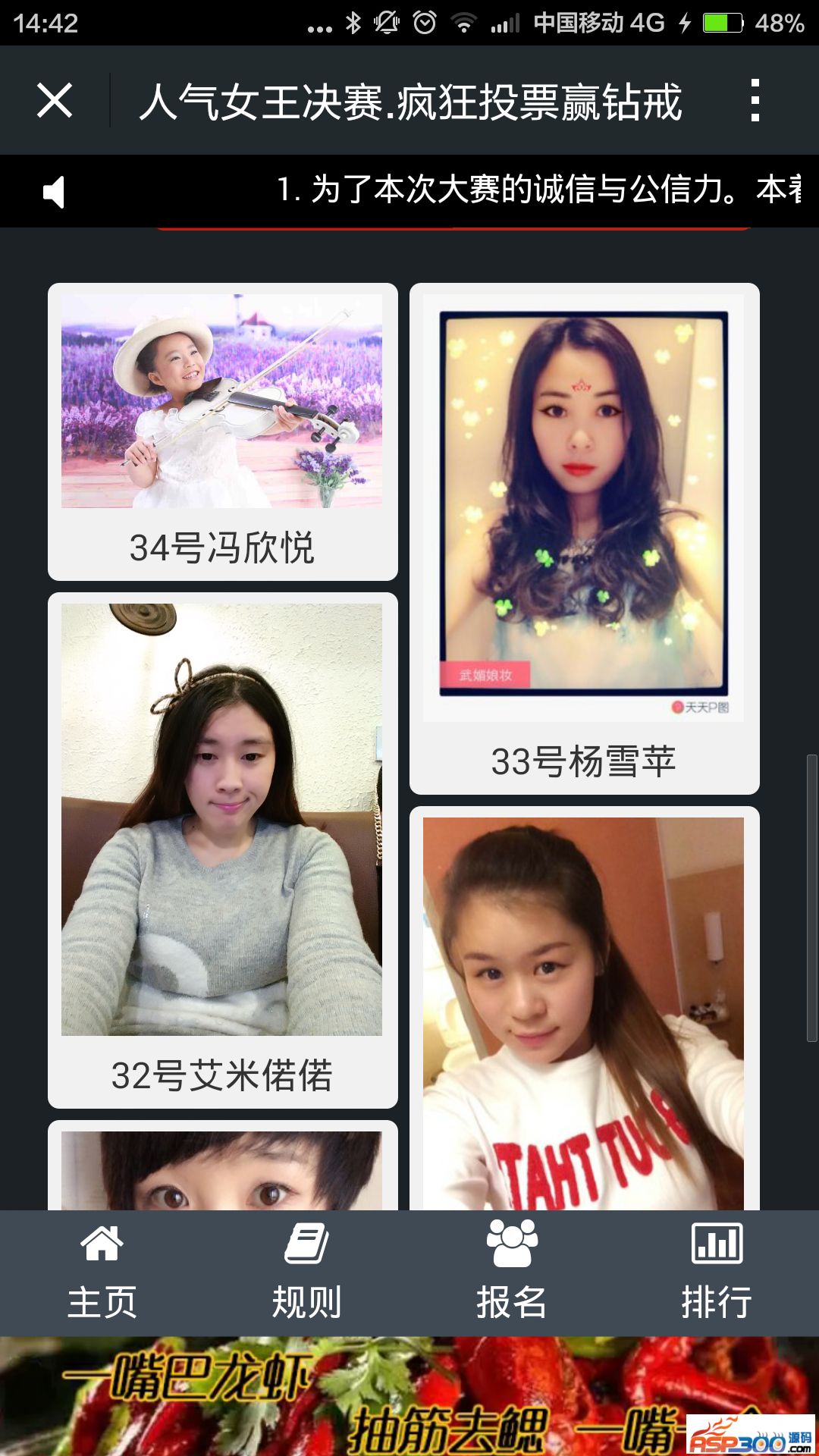
Task: Open contestant card 34号冯欣悦
Action: click(222, 432)
